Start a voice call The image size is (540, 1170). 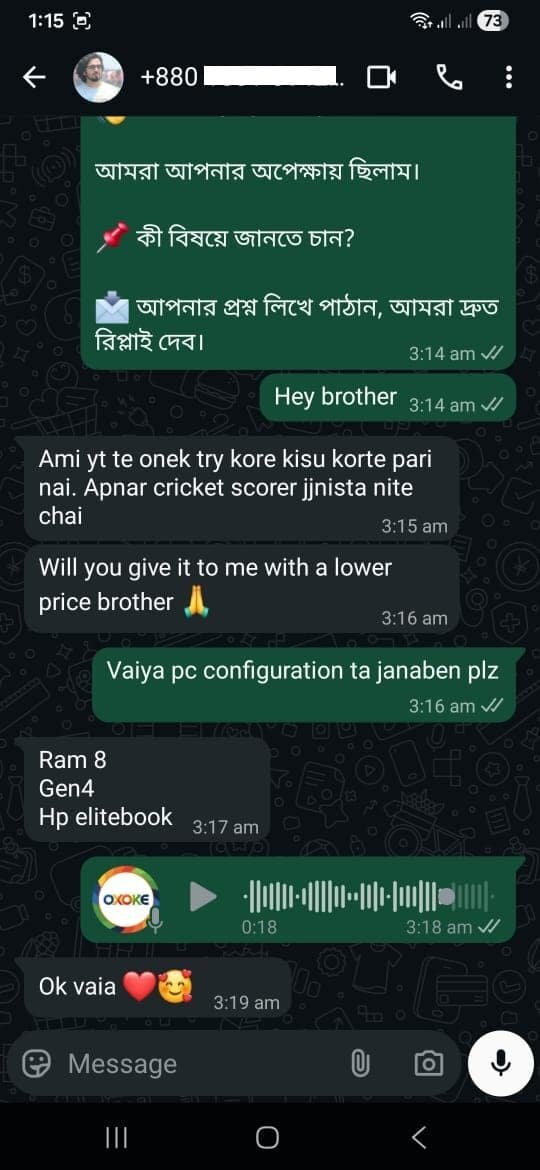449,78
